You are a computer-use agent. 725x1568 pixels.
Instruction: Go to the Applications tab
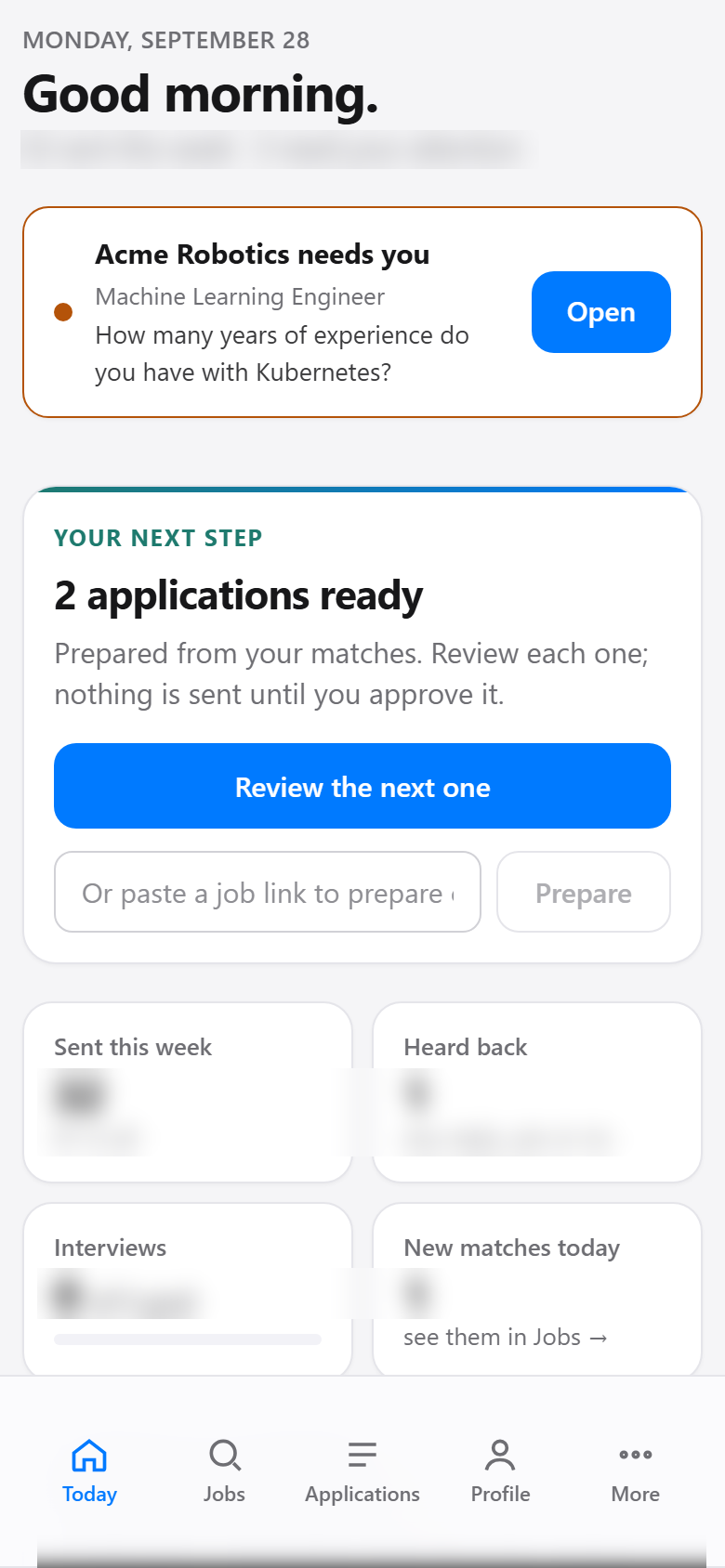pos(362,1471)
